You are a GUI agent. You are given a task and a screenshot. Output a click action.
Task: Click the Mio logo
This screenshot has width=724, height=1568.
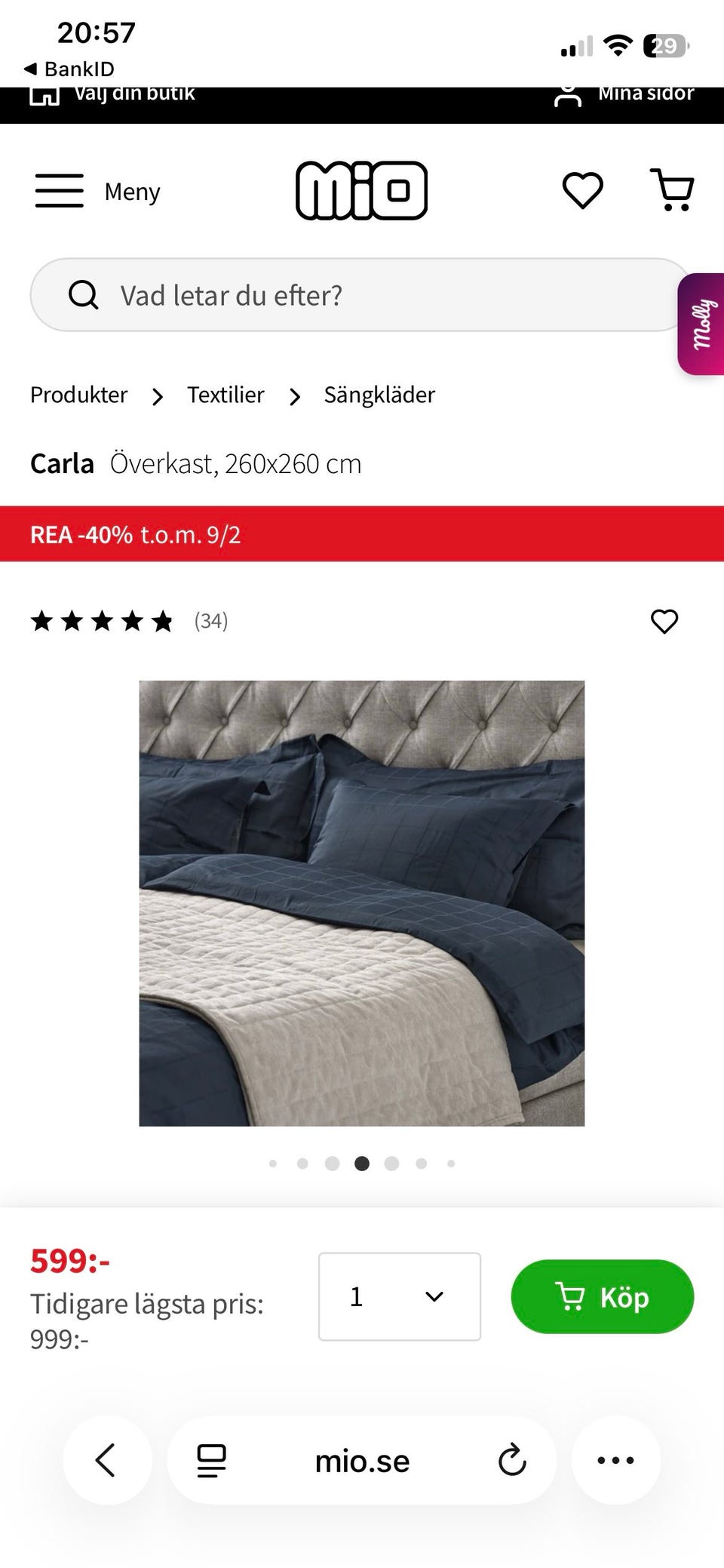[x=362, y=190]
